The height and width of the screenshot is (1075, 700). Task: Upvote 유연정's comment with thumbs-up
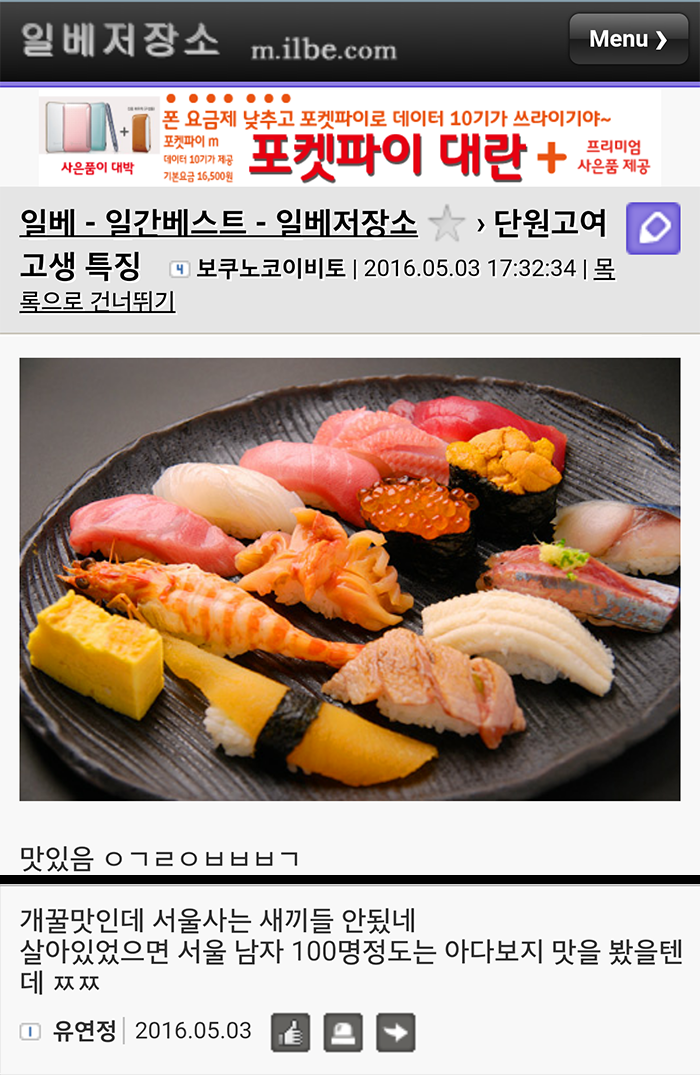(x=290, y=1032)
